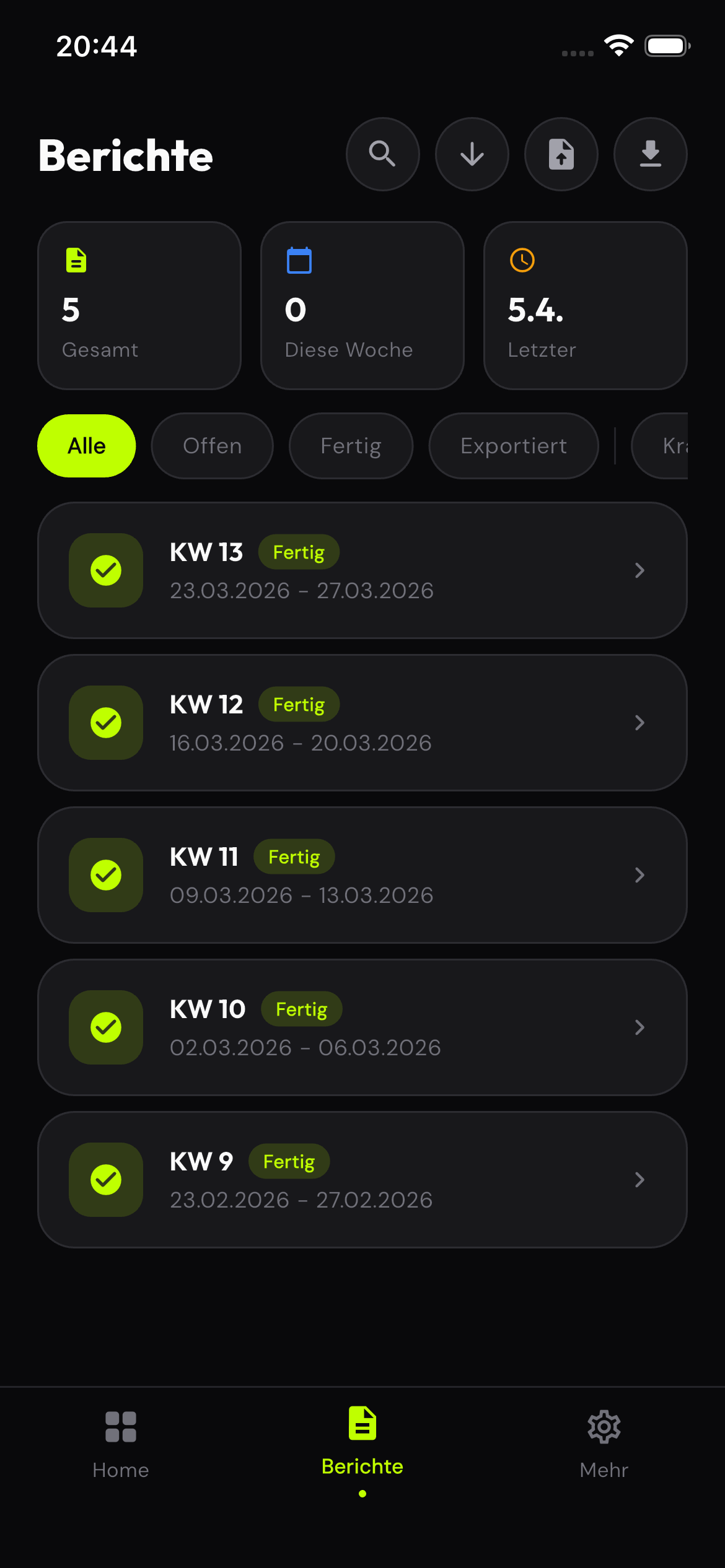Screen dimensions: 725x1568
Task: Activate the Fertig filter chip
Action: coord(350,445)
